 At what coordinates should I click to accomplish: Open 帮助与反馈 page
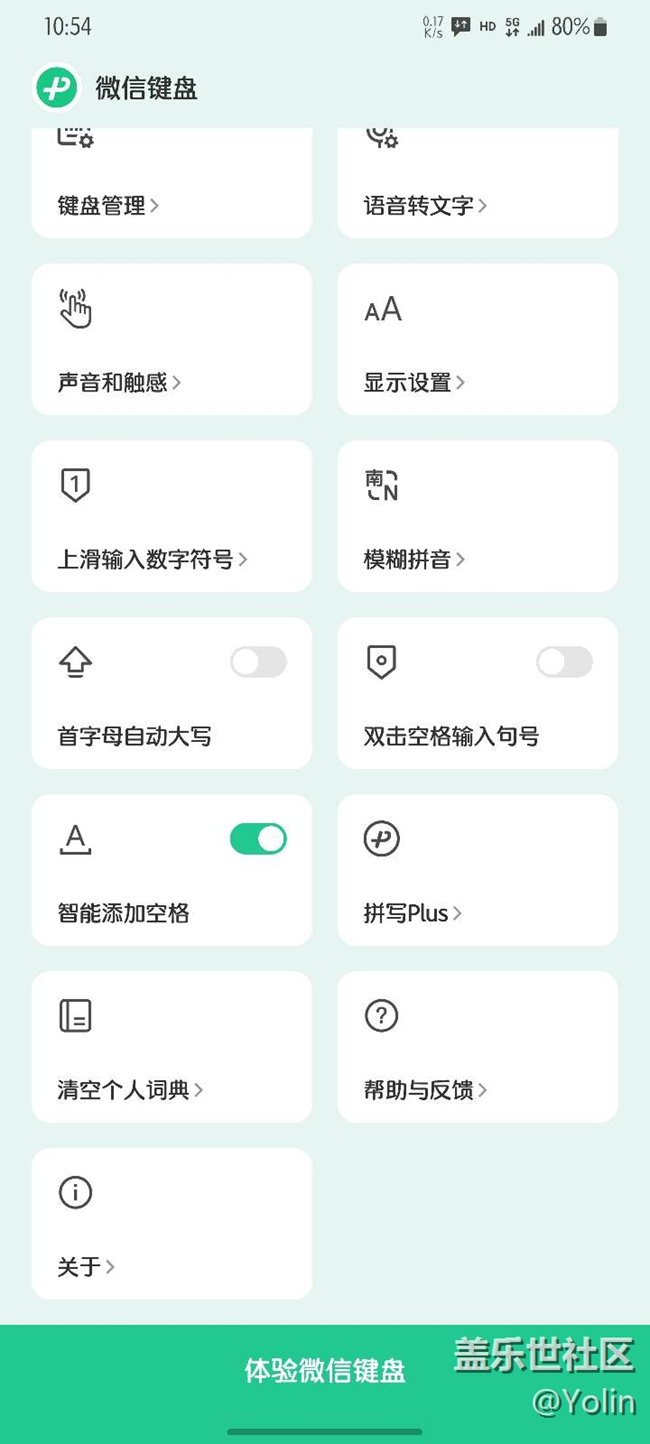478,1047
